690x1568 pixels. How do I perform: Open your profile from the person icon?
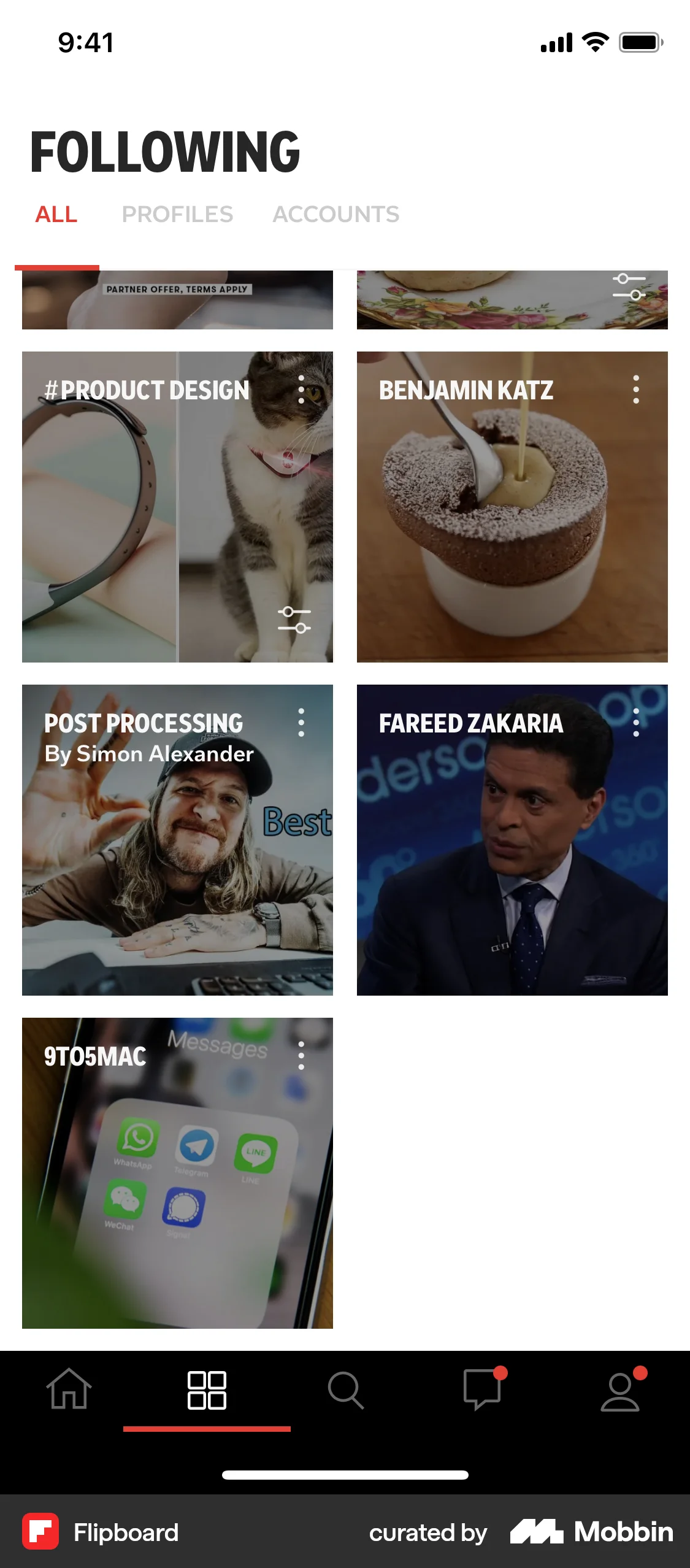(x=621, y=1391)
